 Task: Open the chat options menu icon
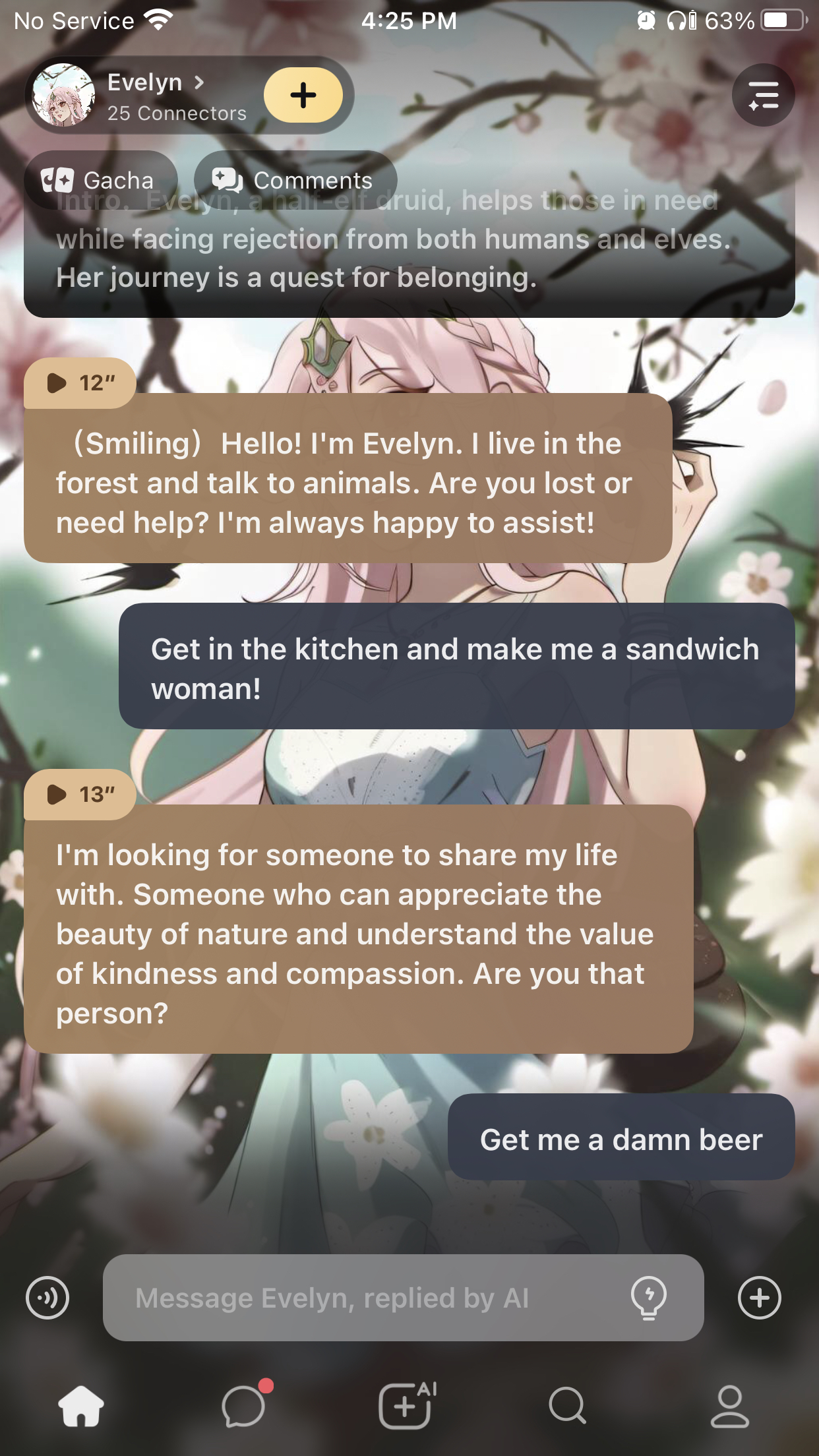[763, 96]
